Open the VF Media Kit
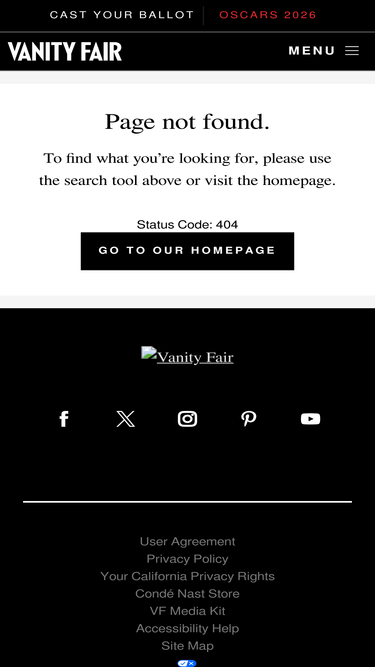Screen dimensions: 375x667 [187, 611]
